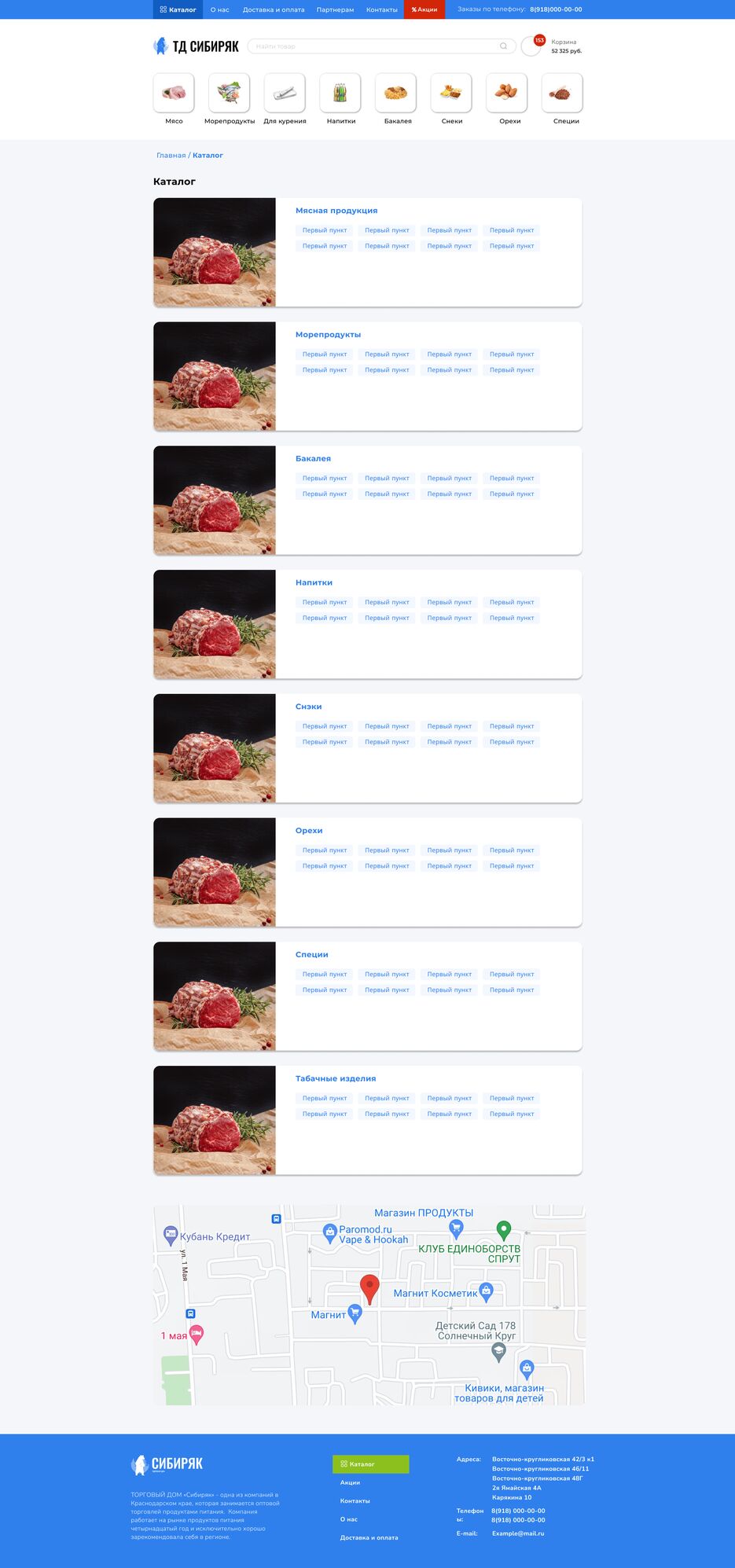Tap the green Каталог button in footer

tap(370, 1463)
